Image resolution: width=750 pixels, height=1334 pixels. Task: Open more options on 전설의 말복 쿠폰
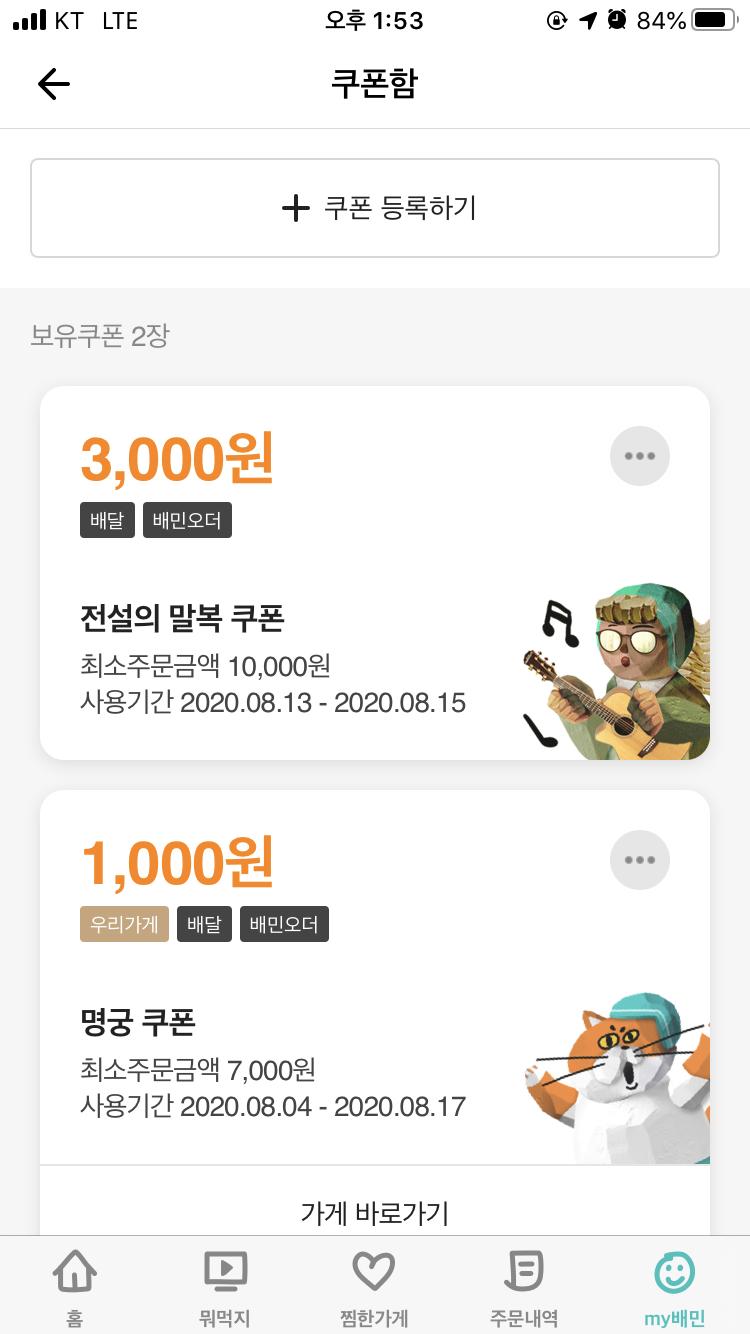(639, 456)
